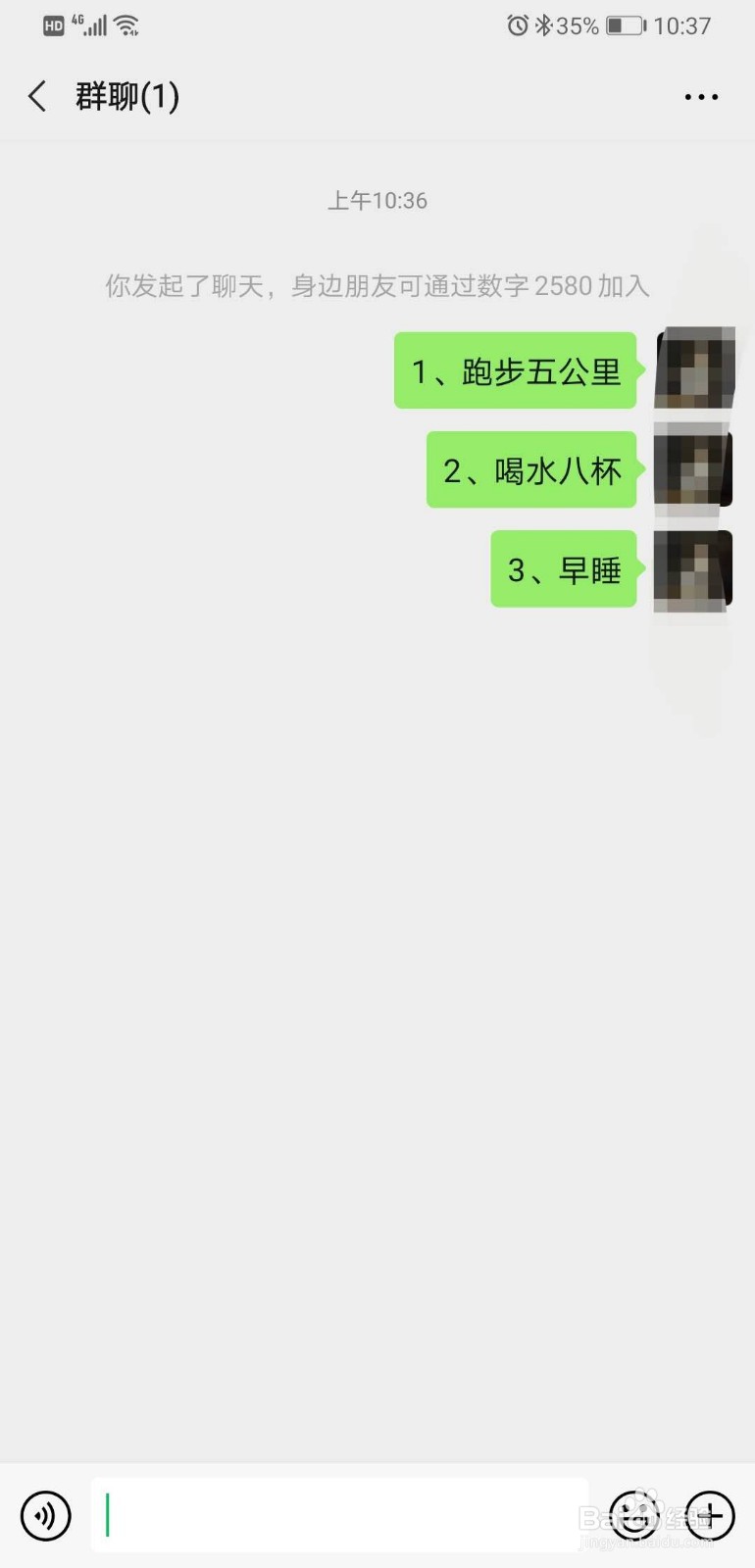Open the plus attachment menu
This screenshot has height=1568, width=755.
click(x=710, y=1515)
